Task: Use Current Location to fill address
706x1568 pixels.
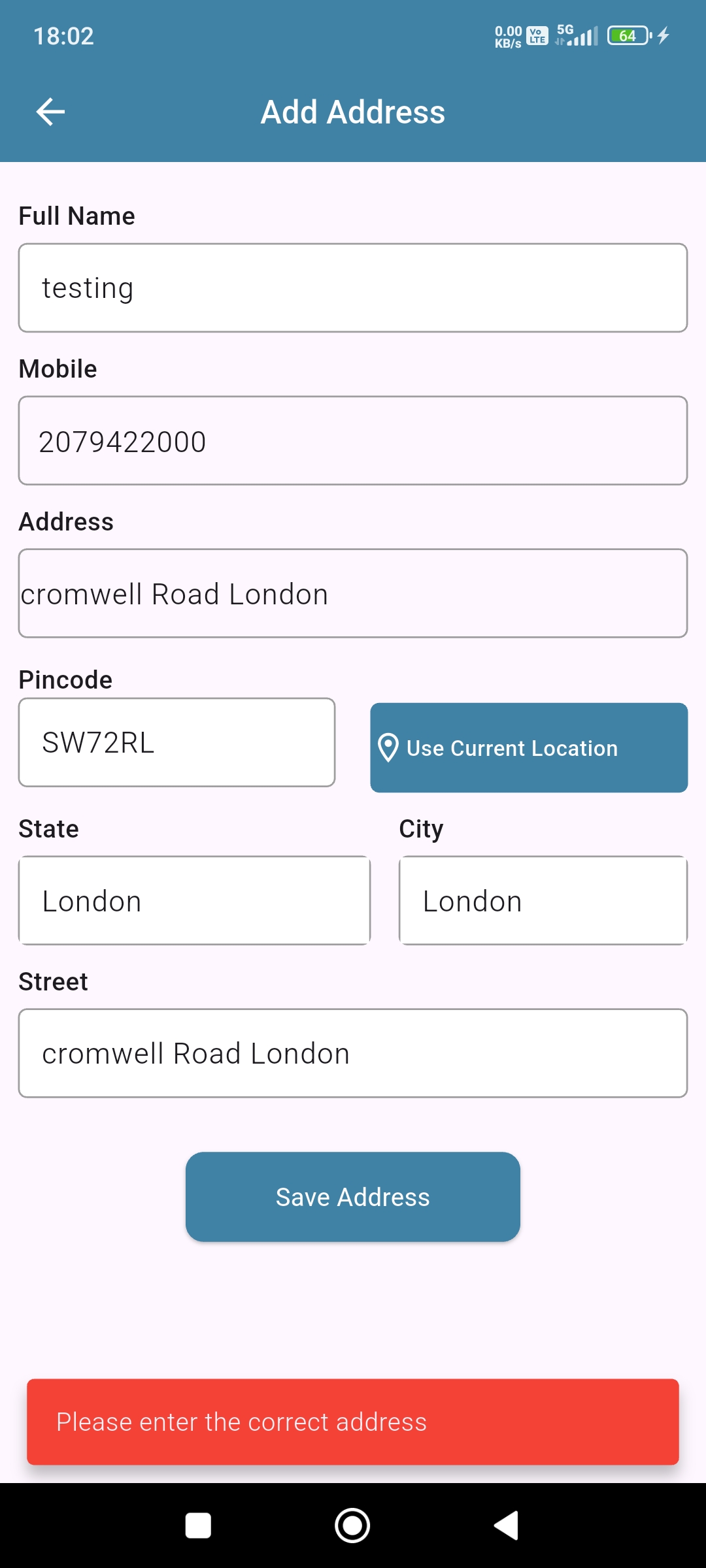Action: point(529,748)
